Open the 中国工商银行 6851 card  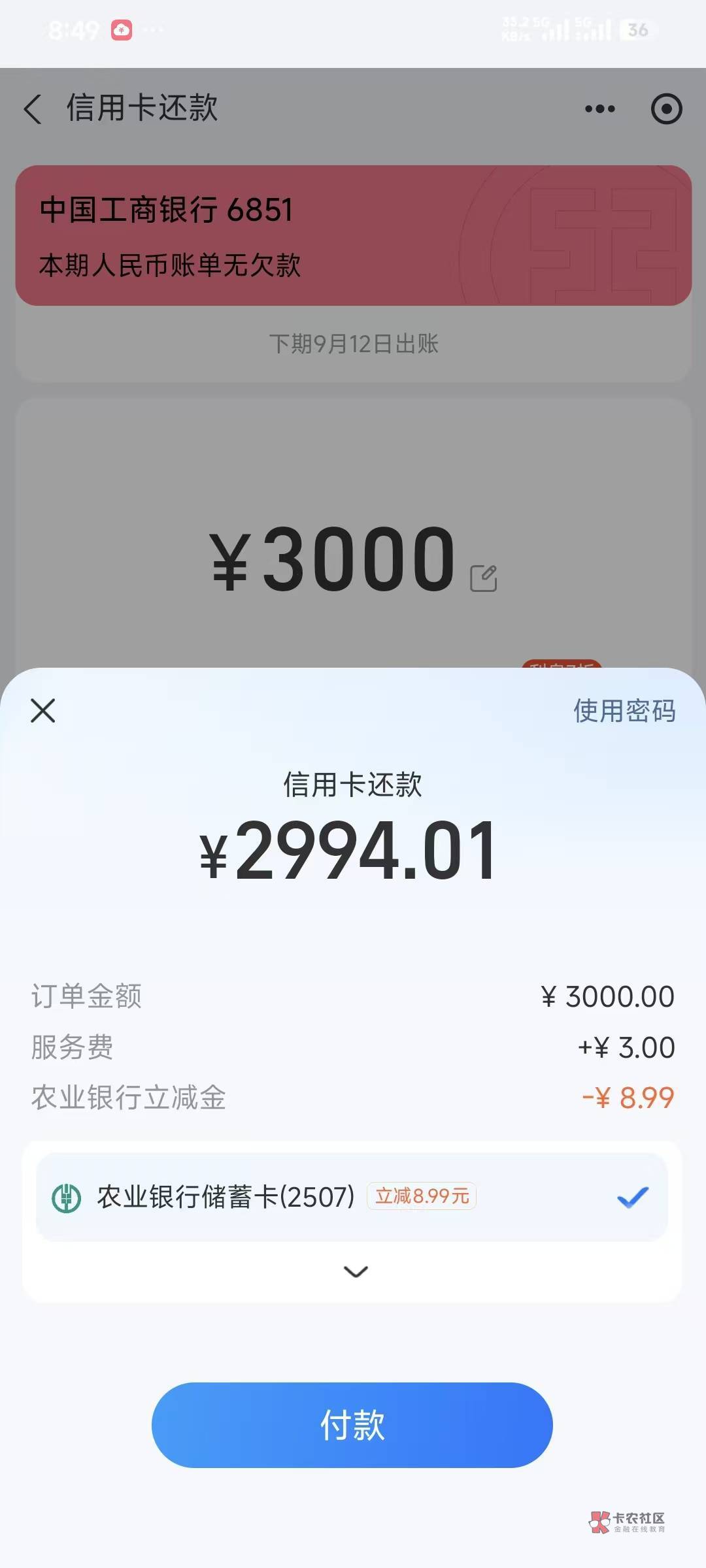click(354, 235)
